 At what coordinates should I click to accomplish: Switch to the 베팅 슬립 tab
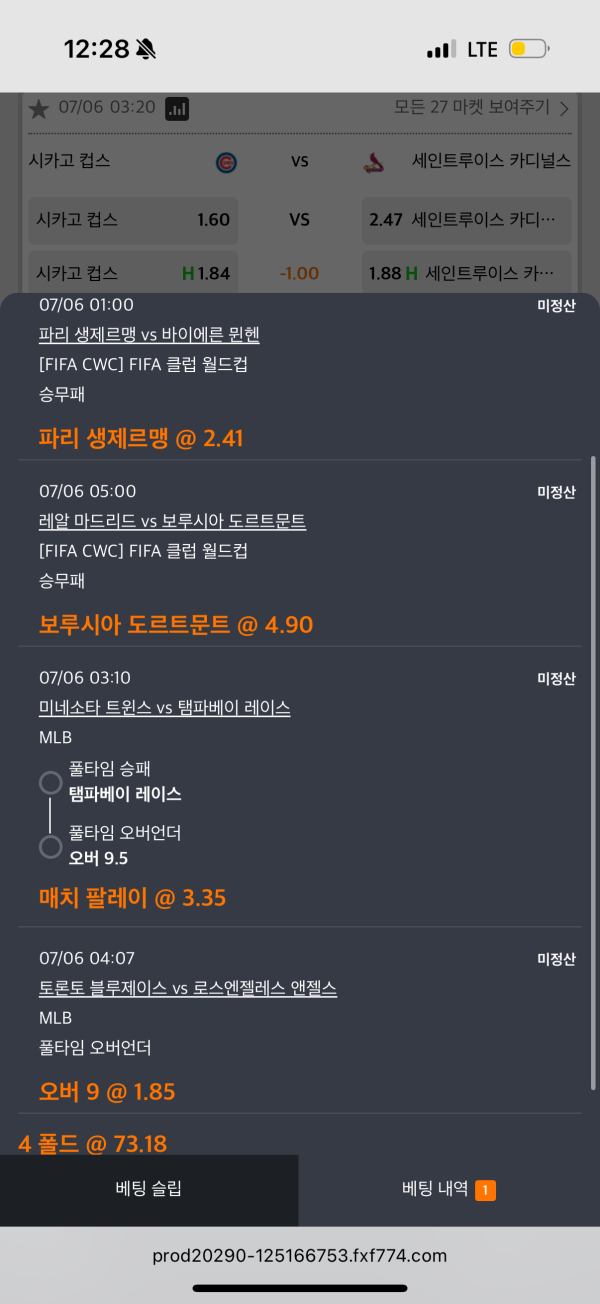coord(149,1189)
